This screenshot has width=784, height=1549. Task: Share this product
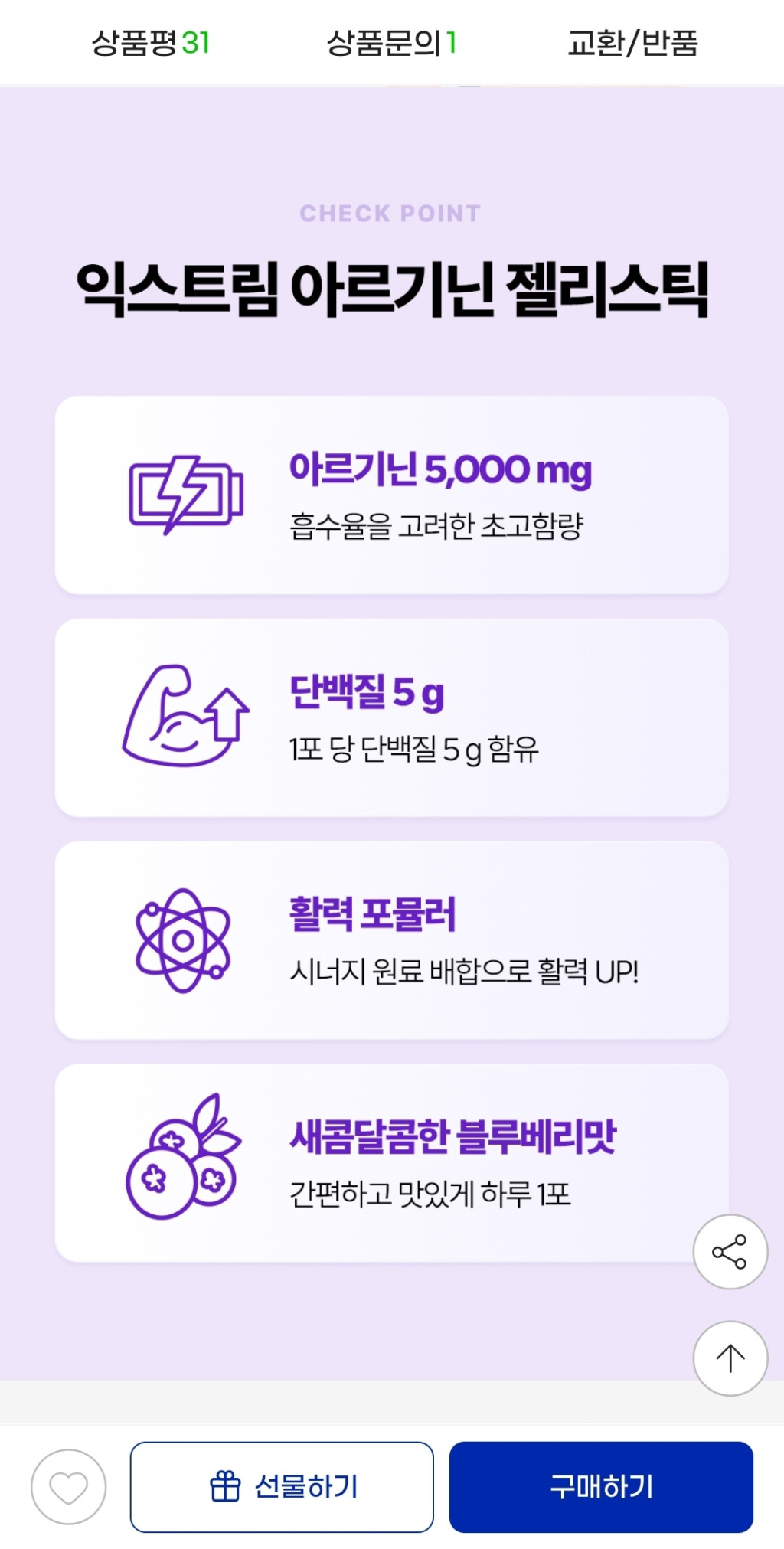(730, 1252)
